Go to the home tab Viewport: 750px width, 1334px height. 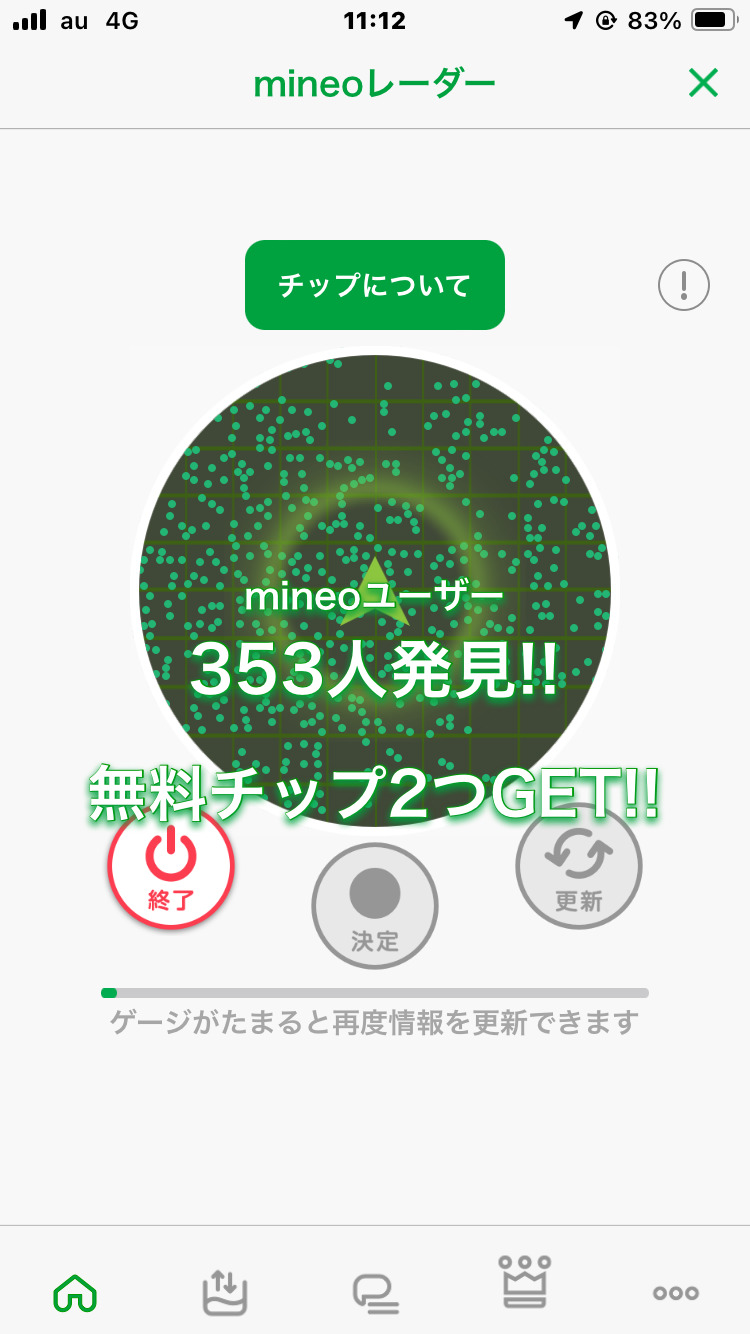(x=75, y=1294)
